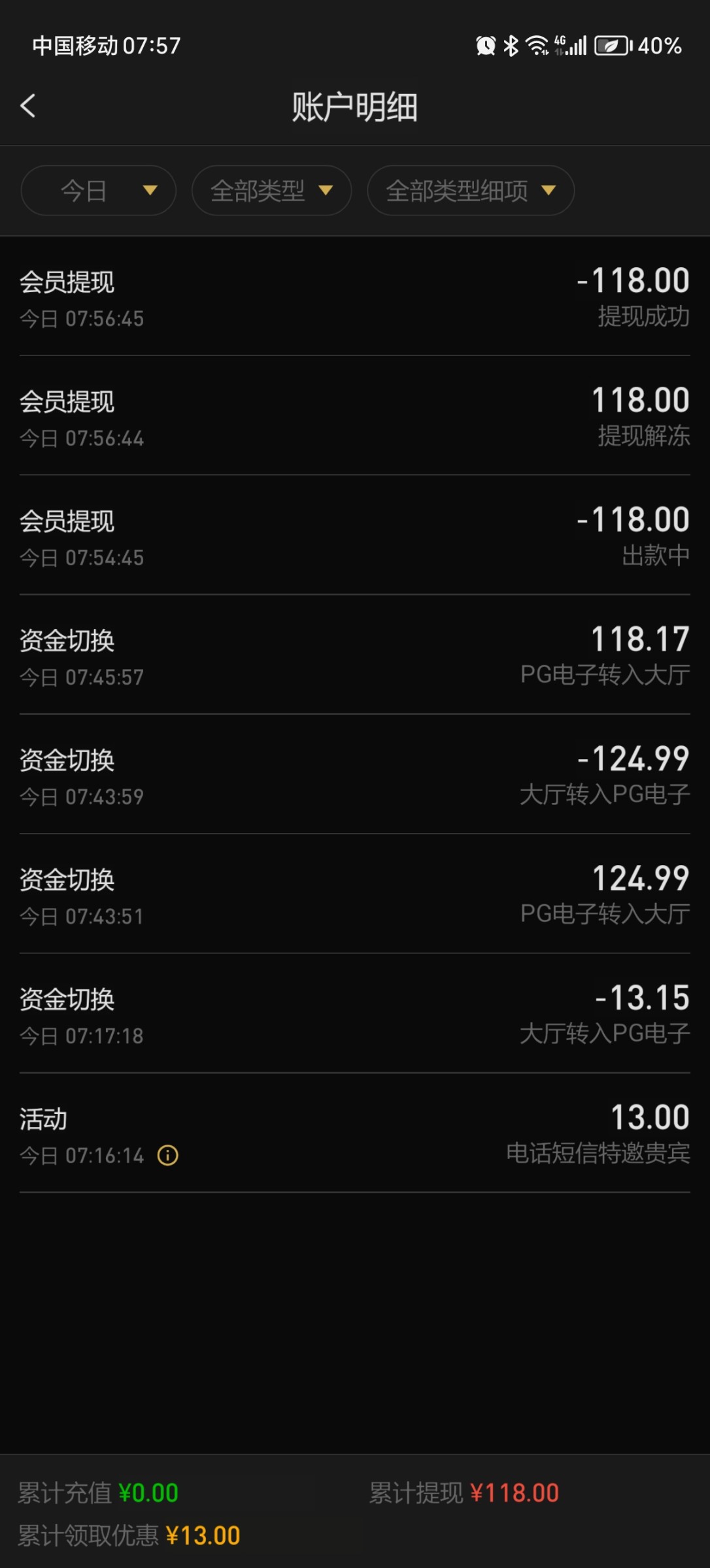Tap the Bluetooth icon in status bar
Viewport: 710px width, 1568px height.
512,45
